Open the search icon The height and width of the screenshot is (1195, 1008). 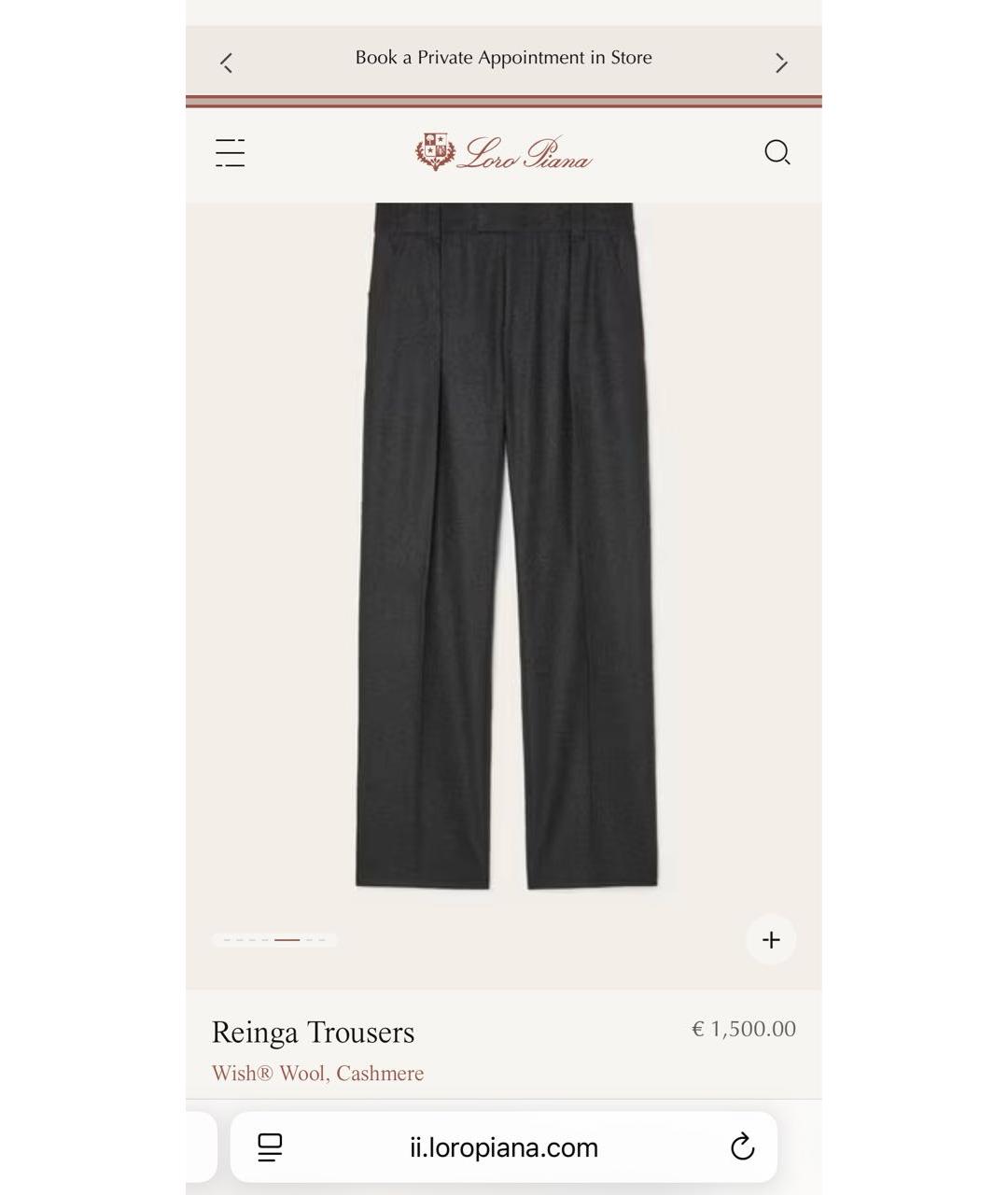tap(777, 152)
